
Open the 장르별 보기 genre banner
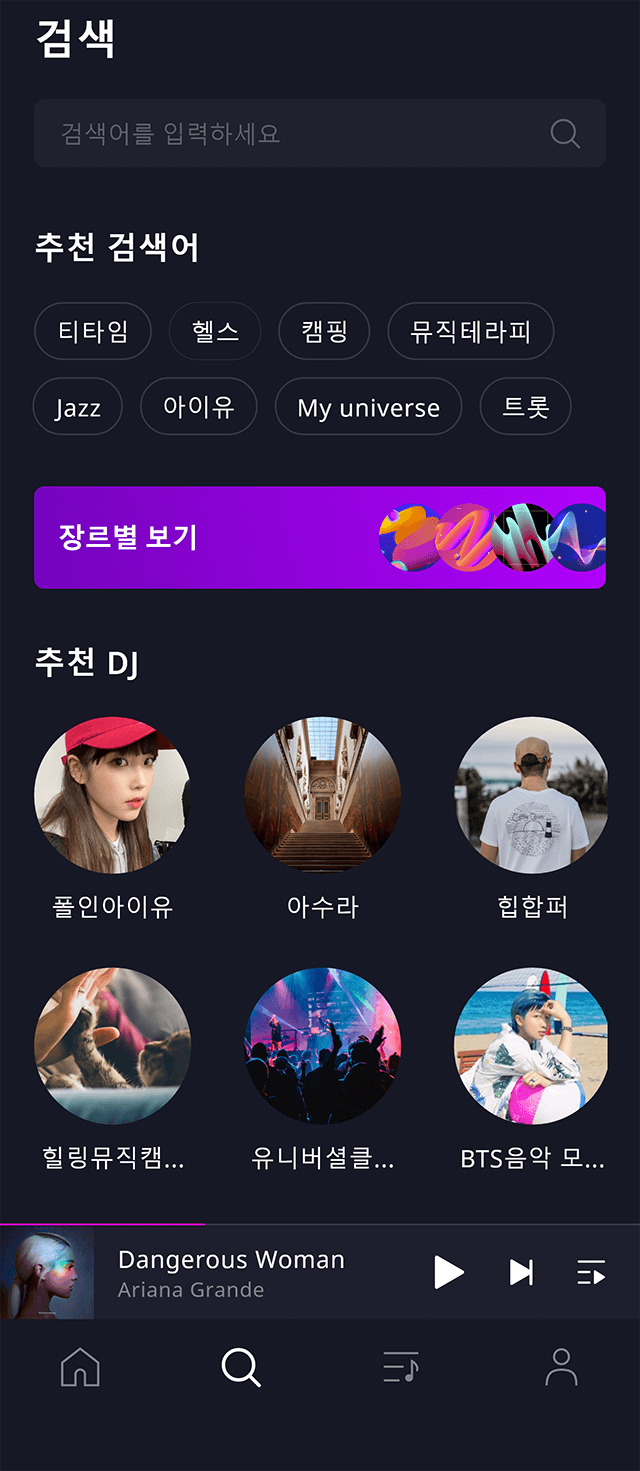[320, 538]
